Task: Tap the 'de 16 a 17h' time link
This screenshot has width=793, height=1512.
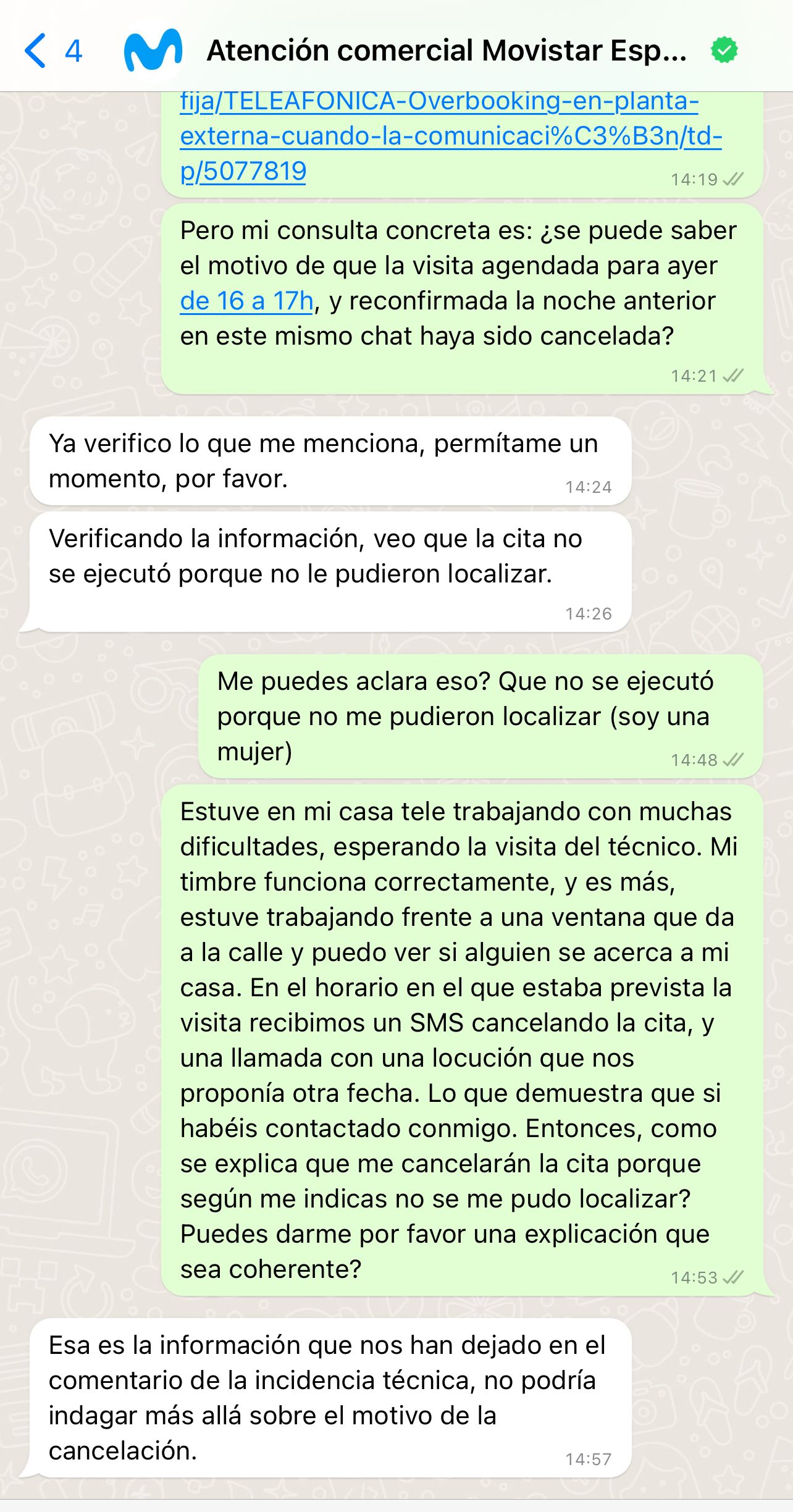Action: (x=246, y=301)
